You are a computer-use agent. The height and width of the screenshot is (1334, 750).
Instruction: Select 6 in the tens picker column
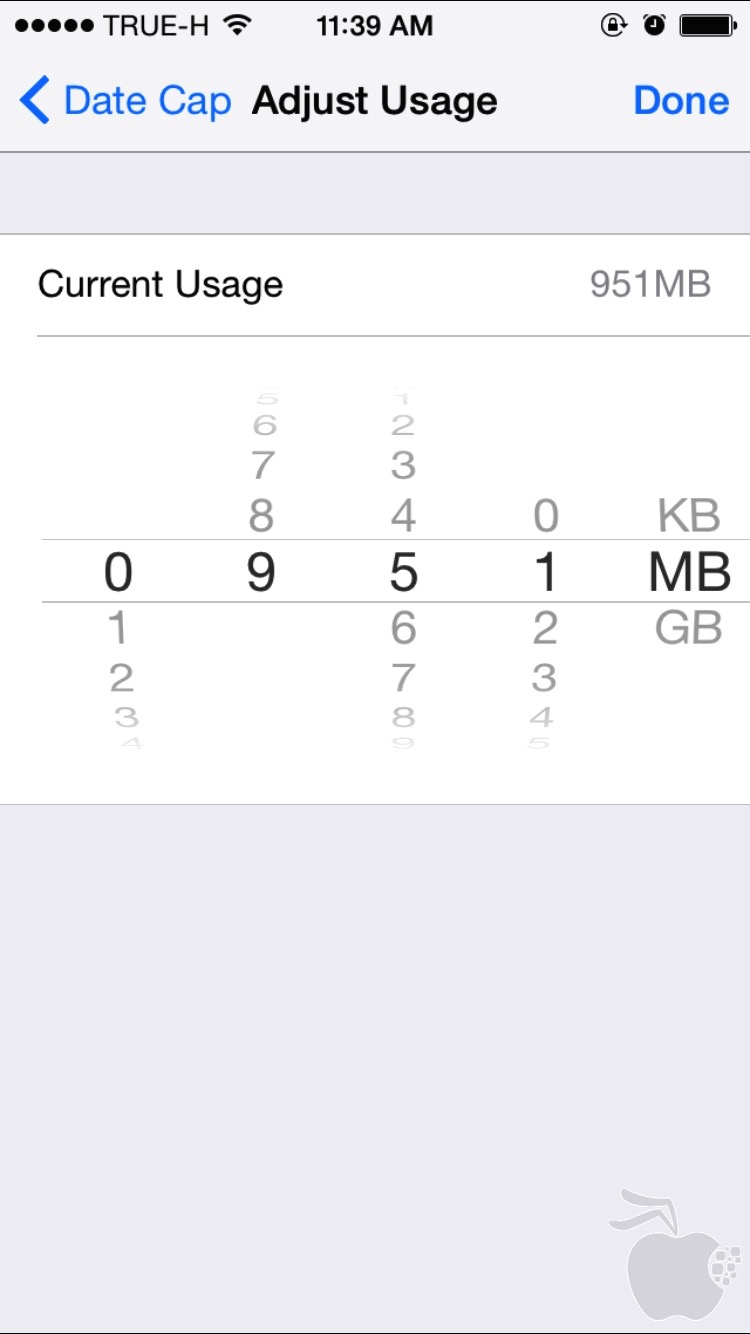(403, 628)
